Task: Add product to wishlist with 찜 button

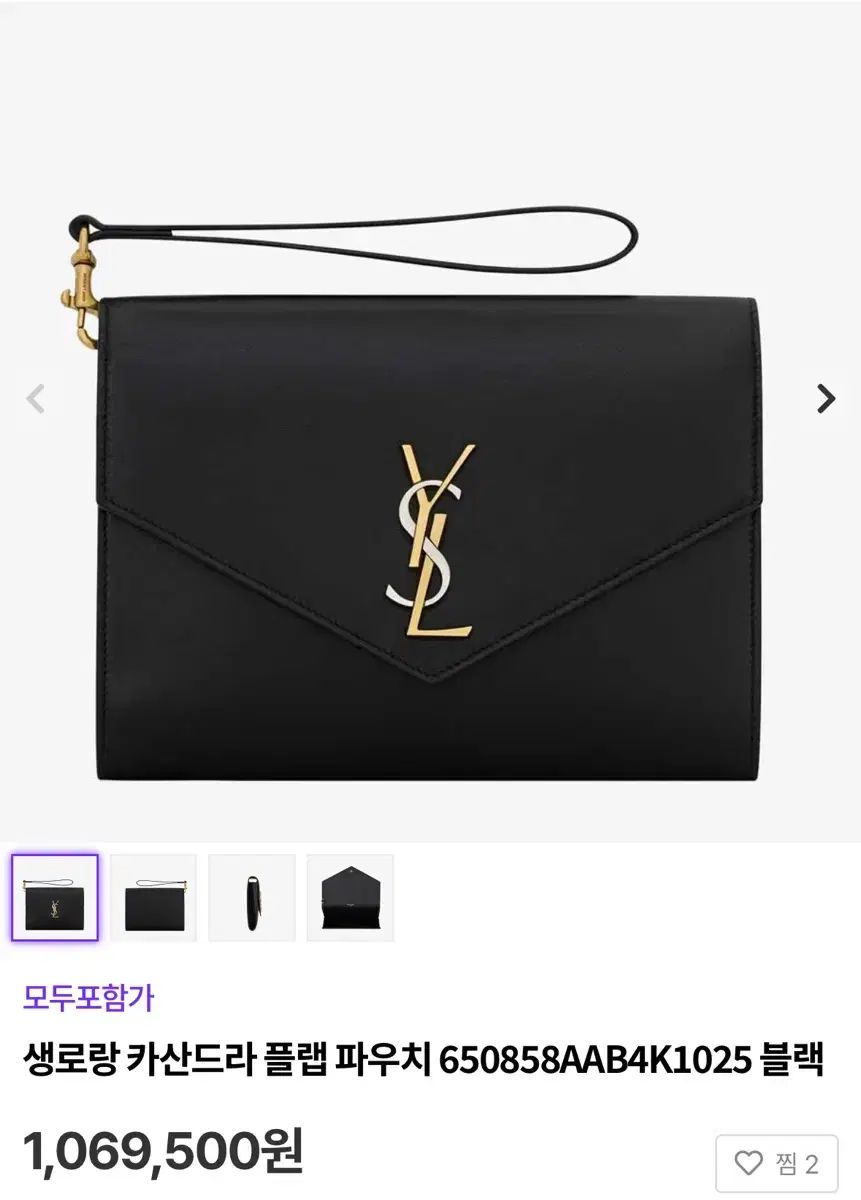Action: [776, 1163]
